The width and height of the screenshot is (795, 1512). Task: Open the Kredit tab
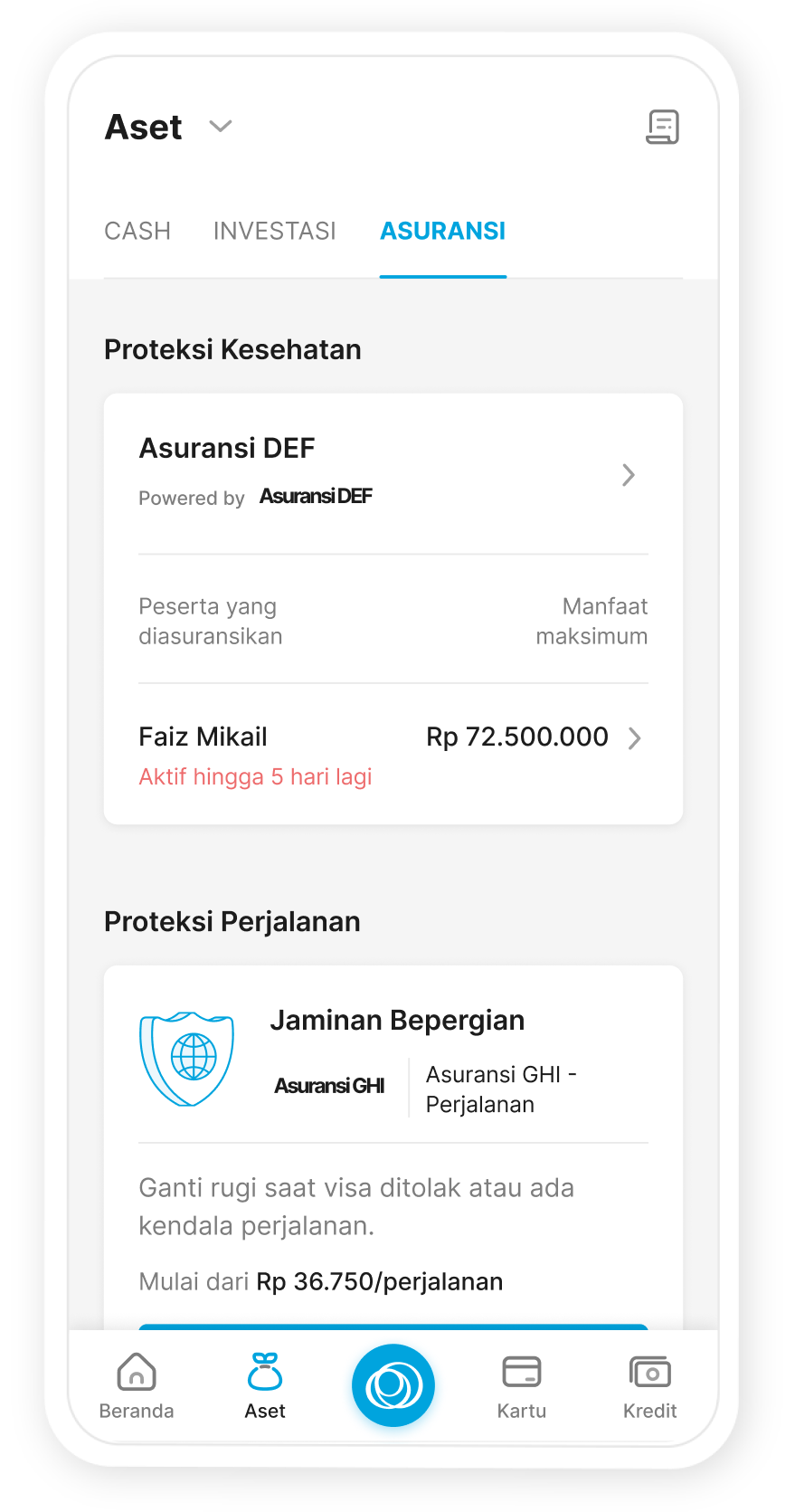coord(649,1386)
